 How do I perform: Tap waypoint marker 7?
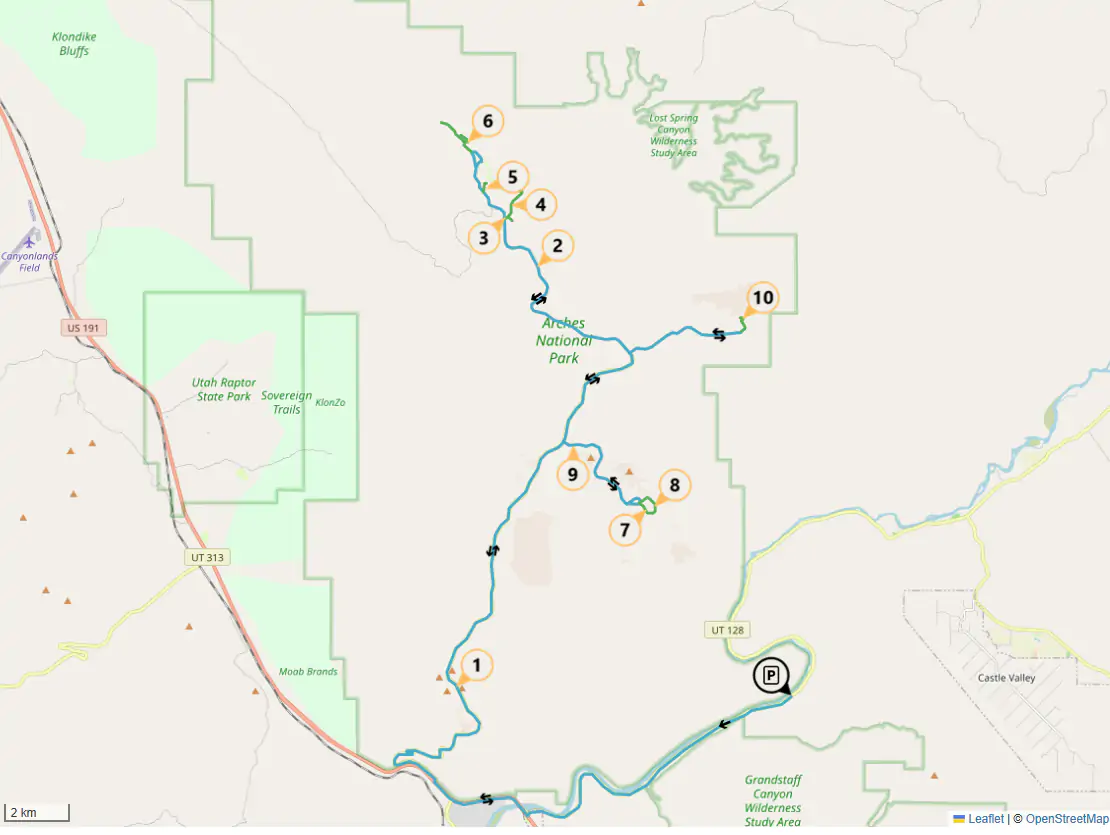coord(625,529)
